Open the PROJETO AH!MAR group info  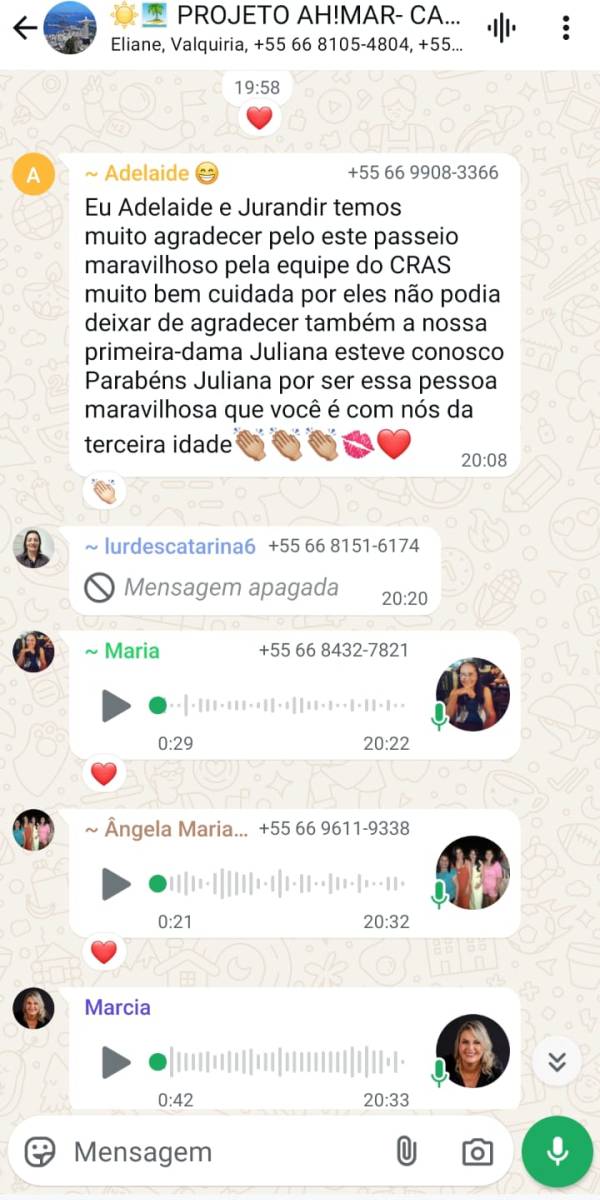(290, 28)
